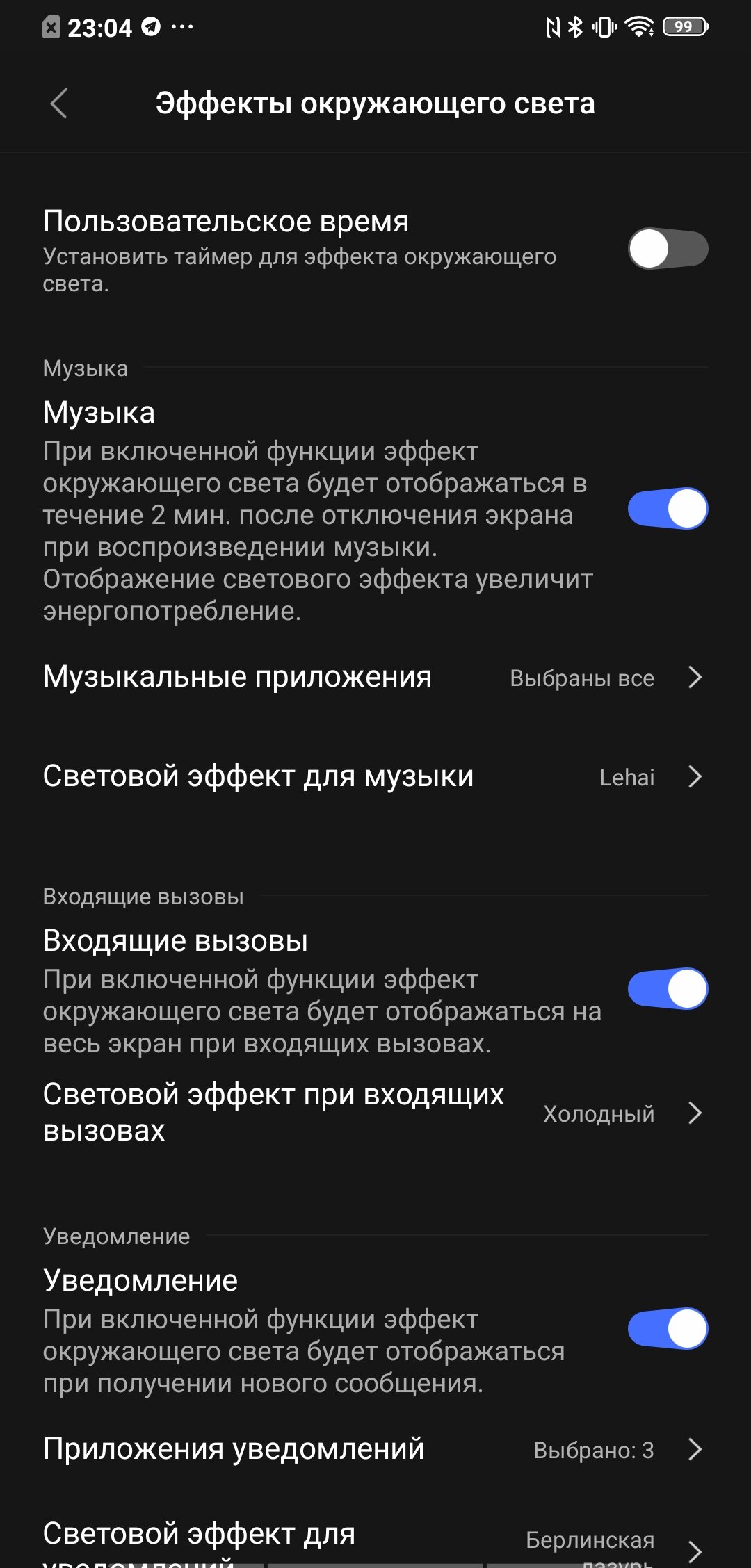The width and height of the screenshot is (751, 1568).
Task: Turn off the Музыка light effect toggle
Action: pos(668,508)
